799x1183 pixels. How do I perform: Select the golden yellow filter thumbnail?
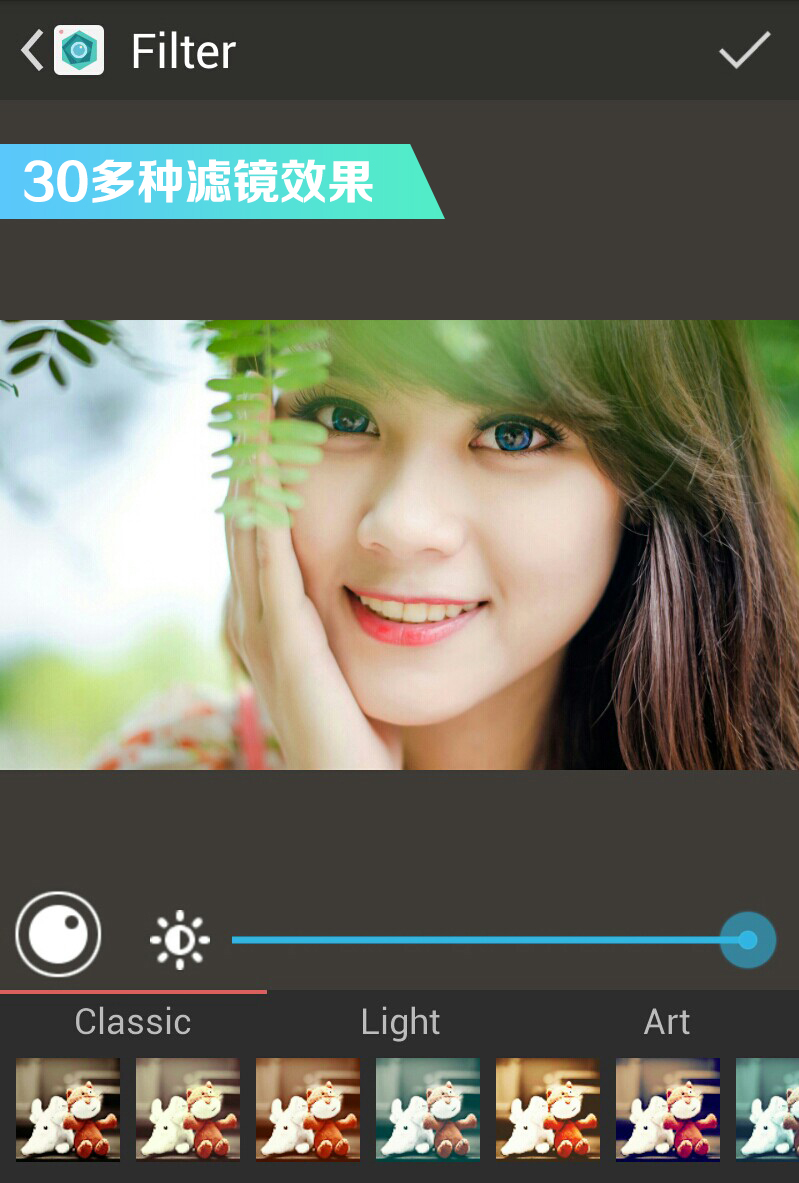(548, 1108)
